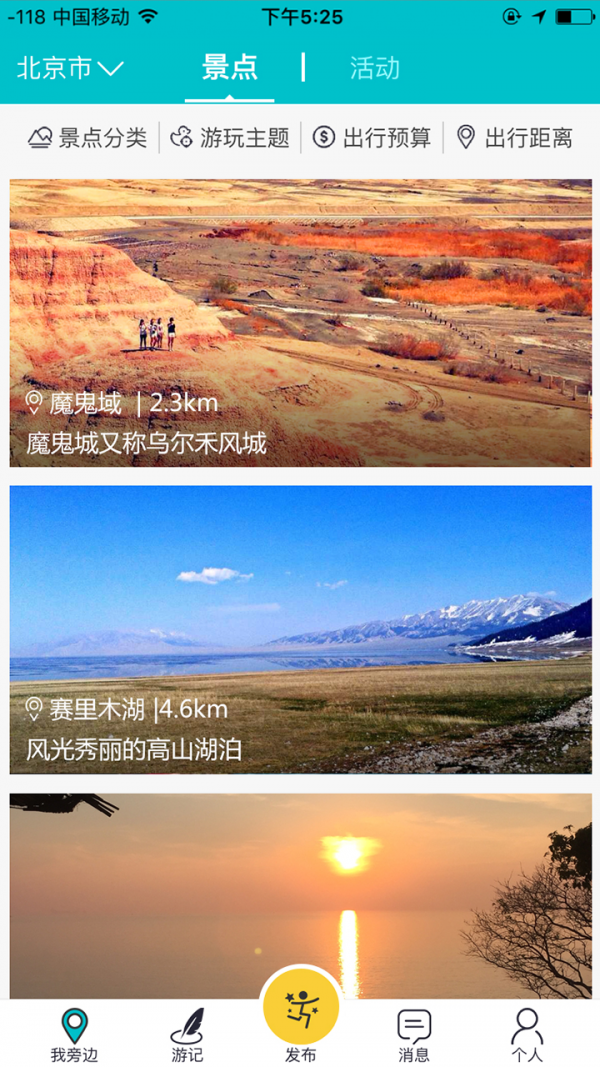This screenshot has width=600, height=1067.
Task: Open the 游玩主题 filter
Action: 230,138
